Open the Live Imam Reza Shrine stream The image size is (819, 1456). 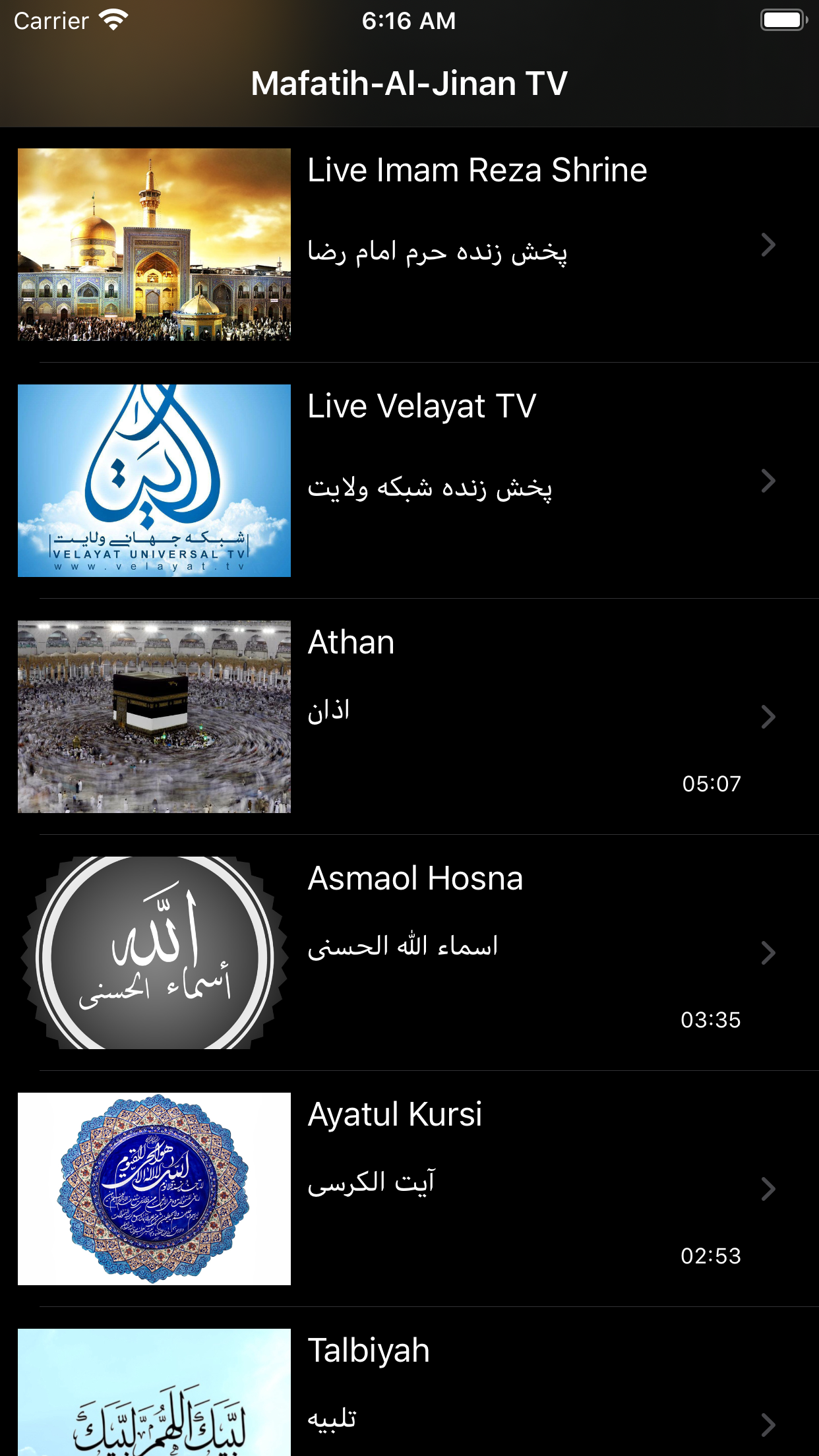pos(476,245)
